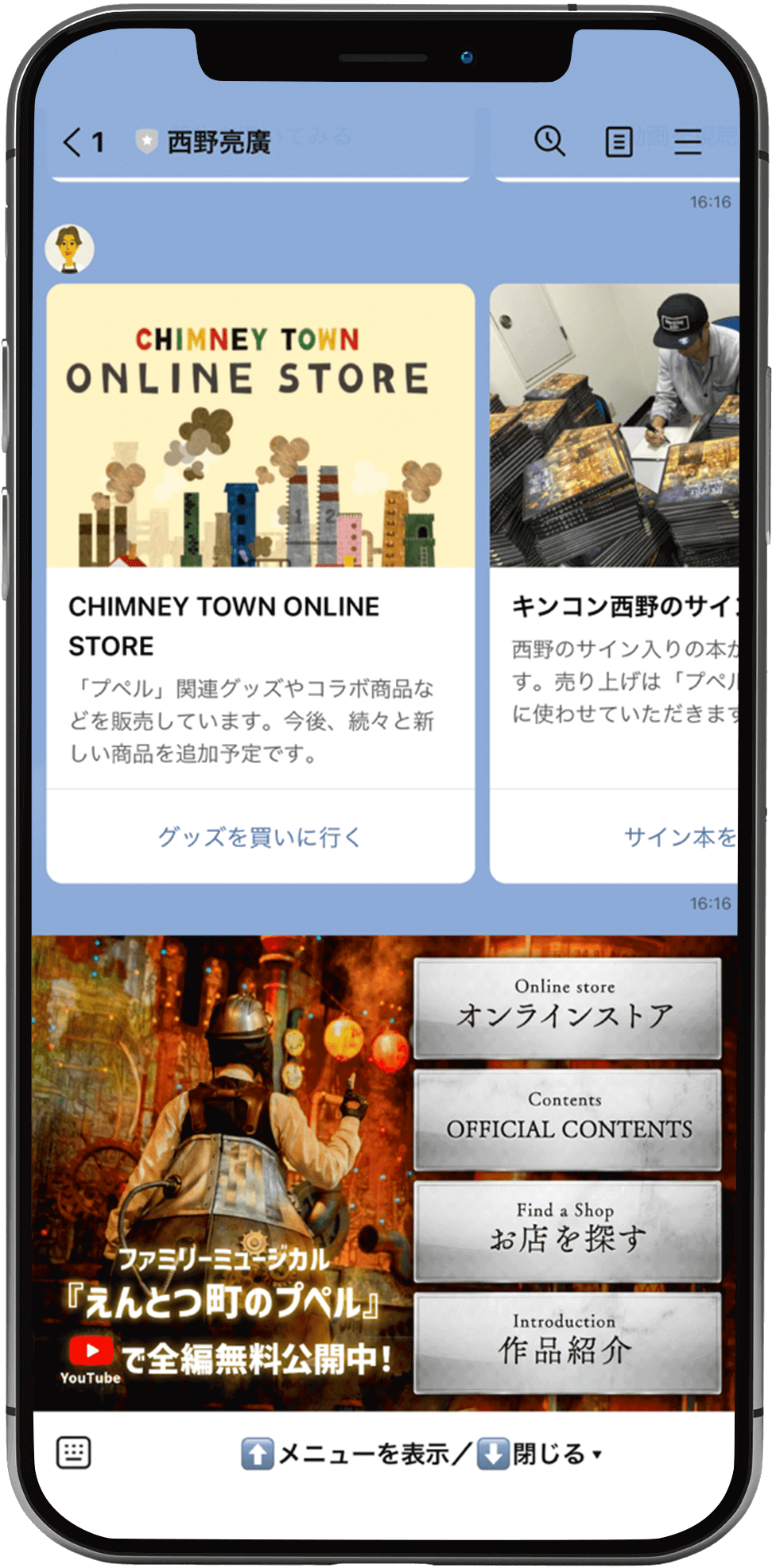Screen dimensions: 772x1568
Task: Select the オンラインストア menu button
Action: coord(567,1009)
